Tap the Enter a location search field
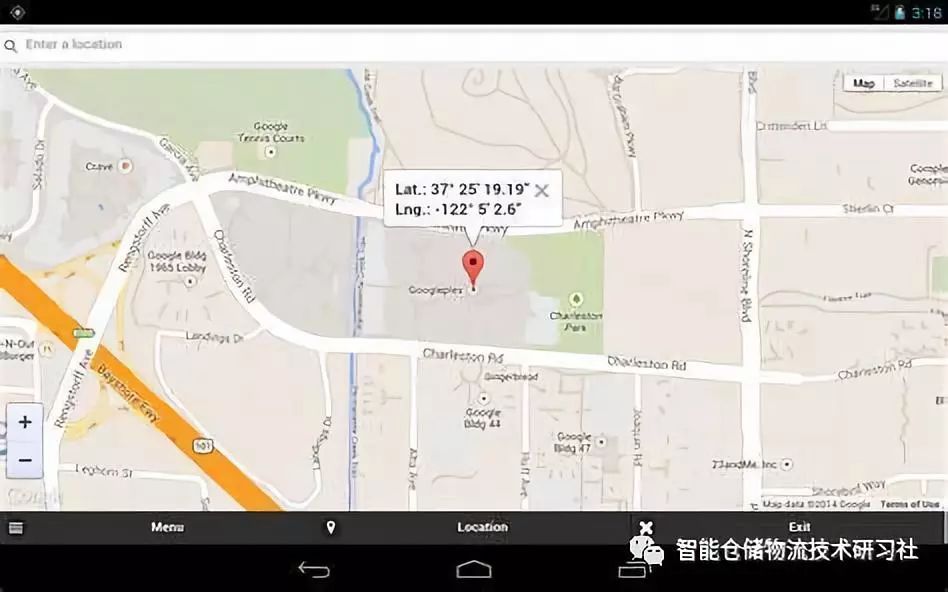Screen dimensions: 948x592 400,45
